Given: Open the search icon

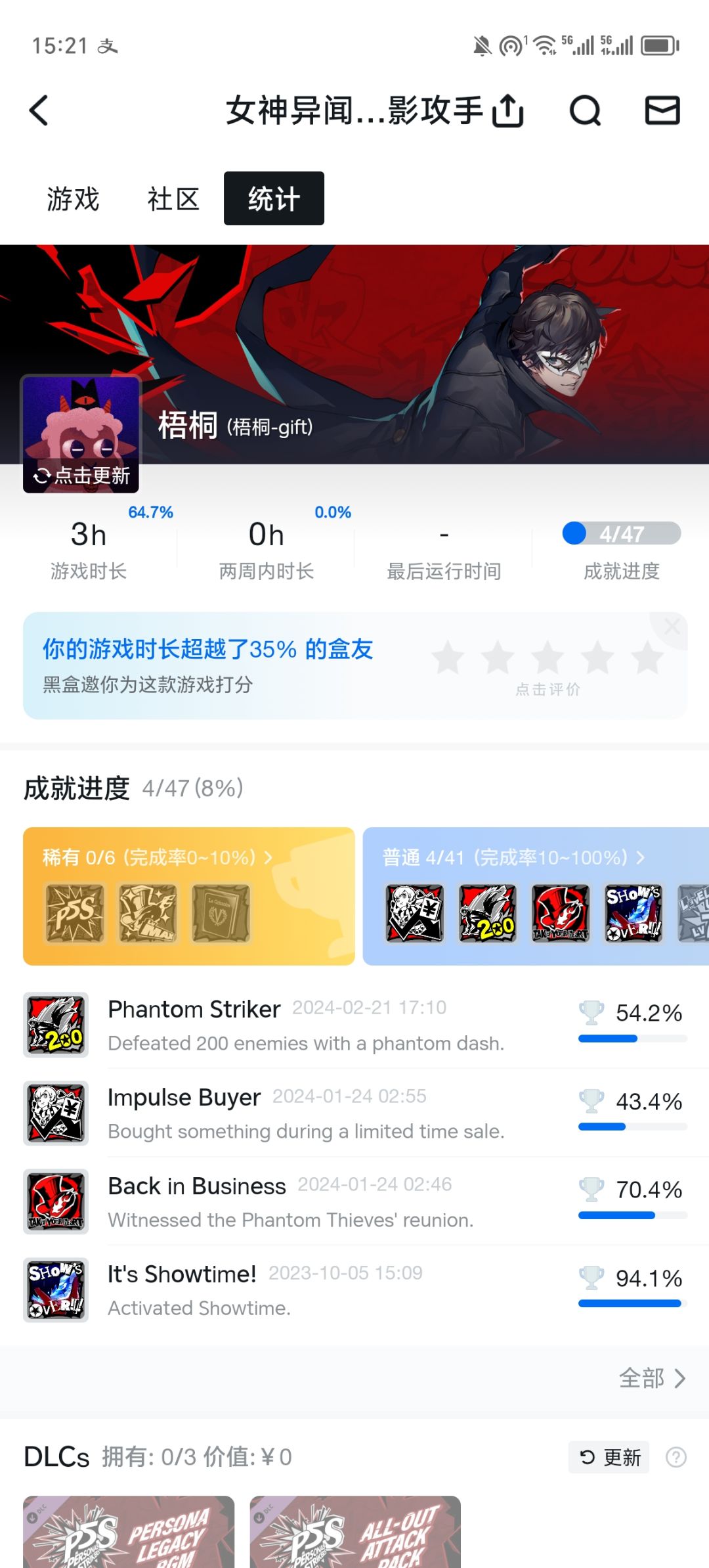Looking at the screenshot, I should click(x=585, y=110).
